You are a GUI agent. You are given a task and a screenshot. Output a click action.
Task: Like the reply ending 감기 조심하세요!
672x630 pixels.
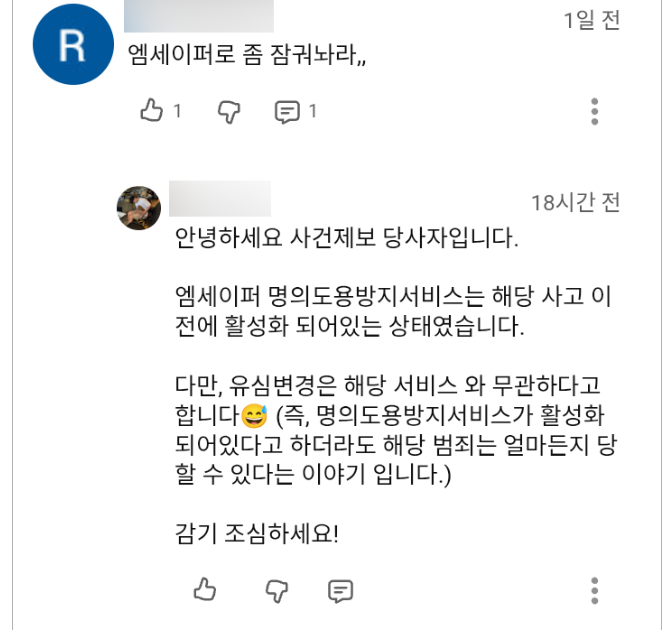pos(205,590)
